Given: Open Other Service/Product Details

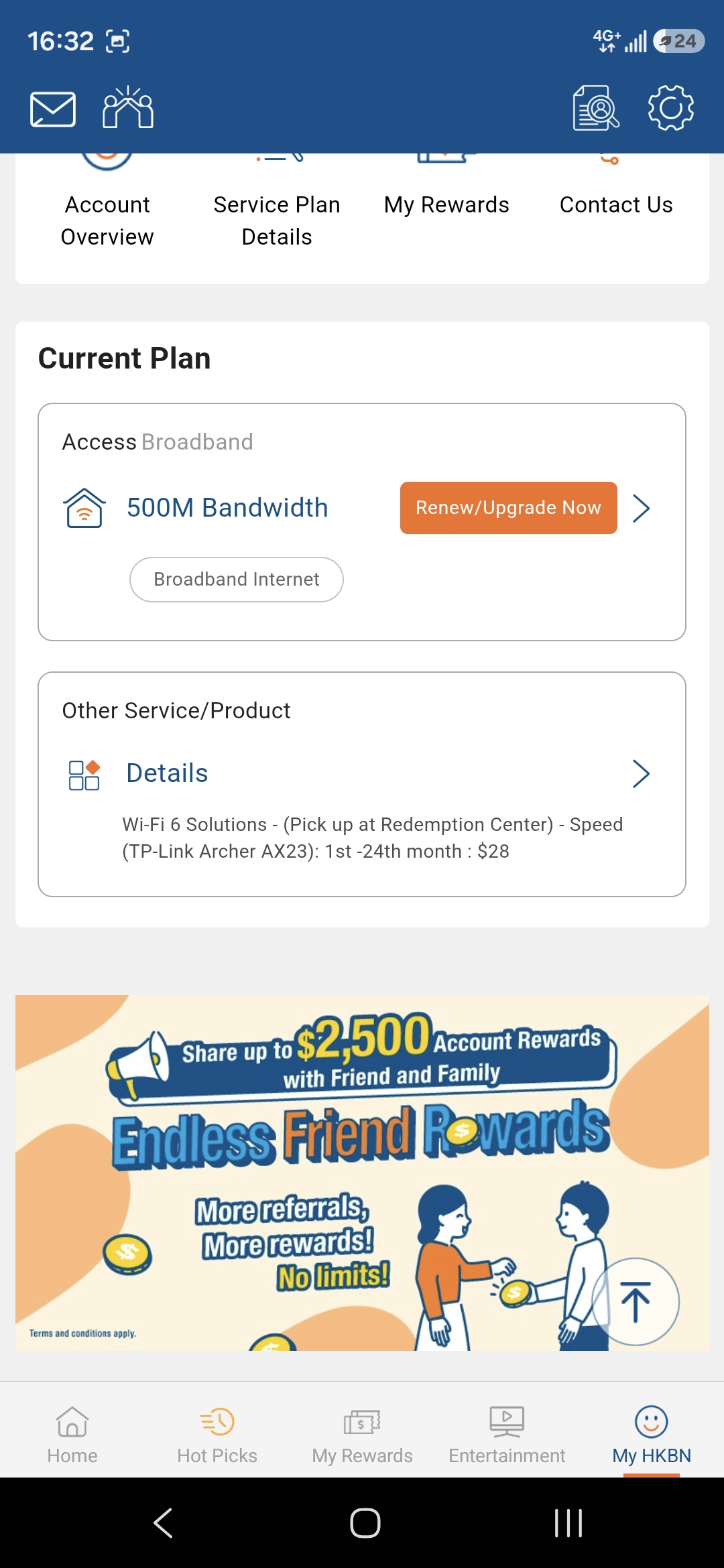Looking at the screenshot, I should pyautogui.click(x=362, y=773).
